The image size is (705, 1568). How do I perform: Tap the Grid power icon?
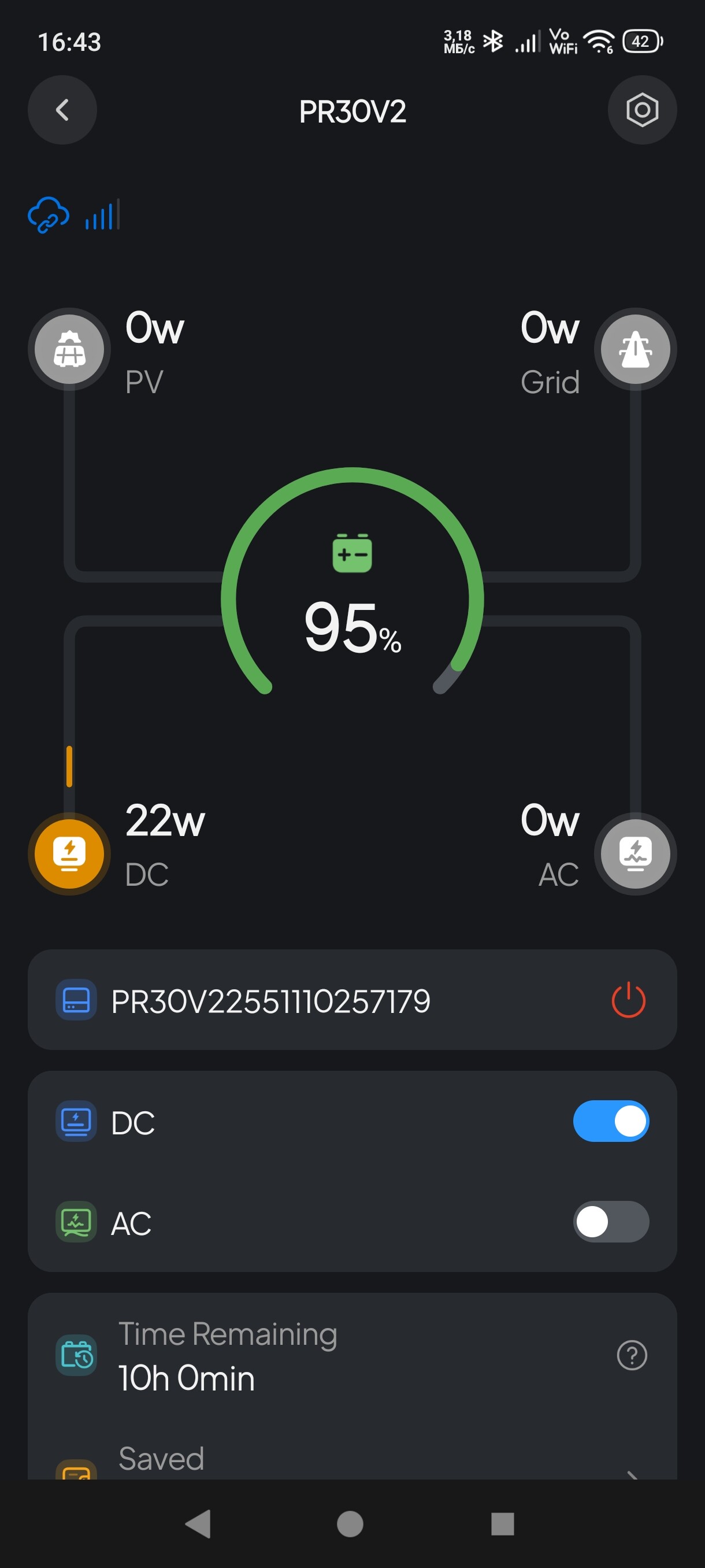[x=635, y=349]
